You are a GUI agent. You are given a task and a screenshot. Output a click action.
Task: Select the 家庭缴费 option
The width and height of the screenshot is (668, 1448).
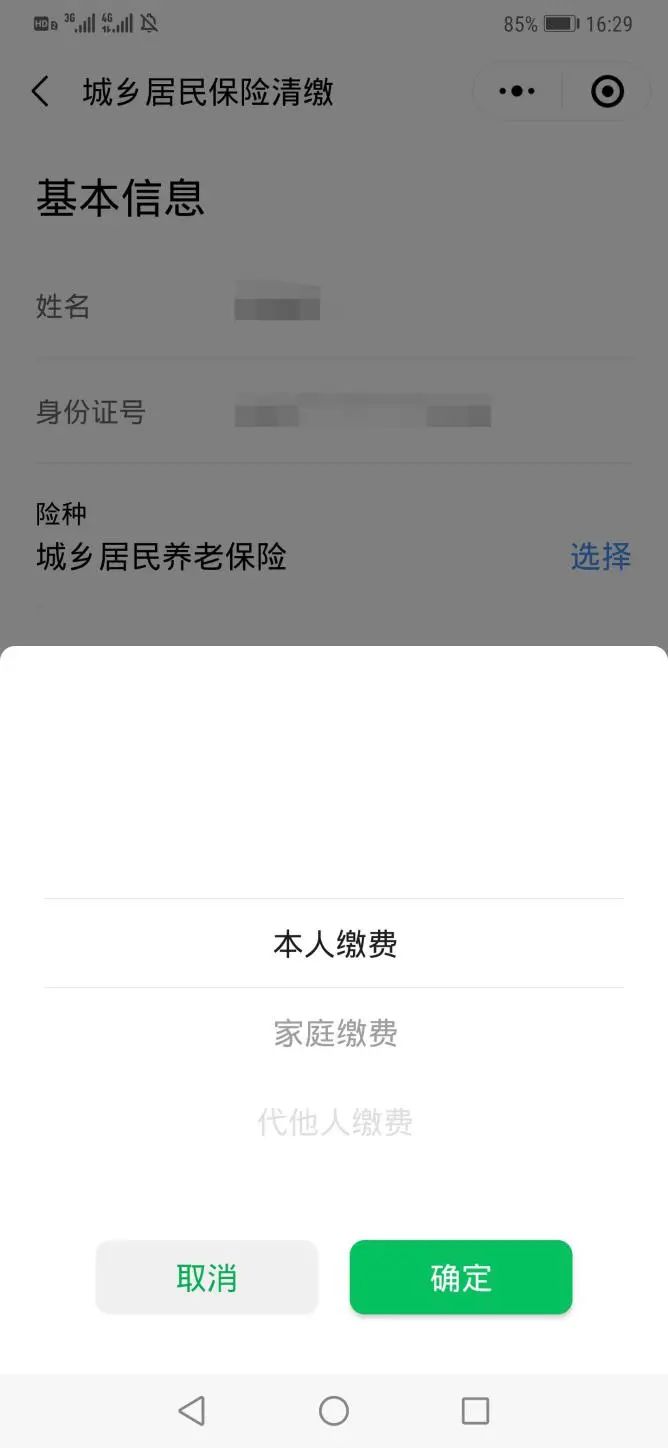(x=335, y=1033)
